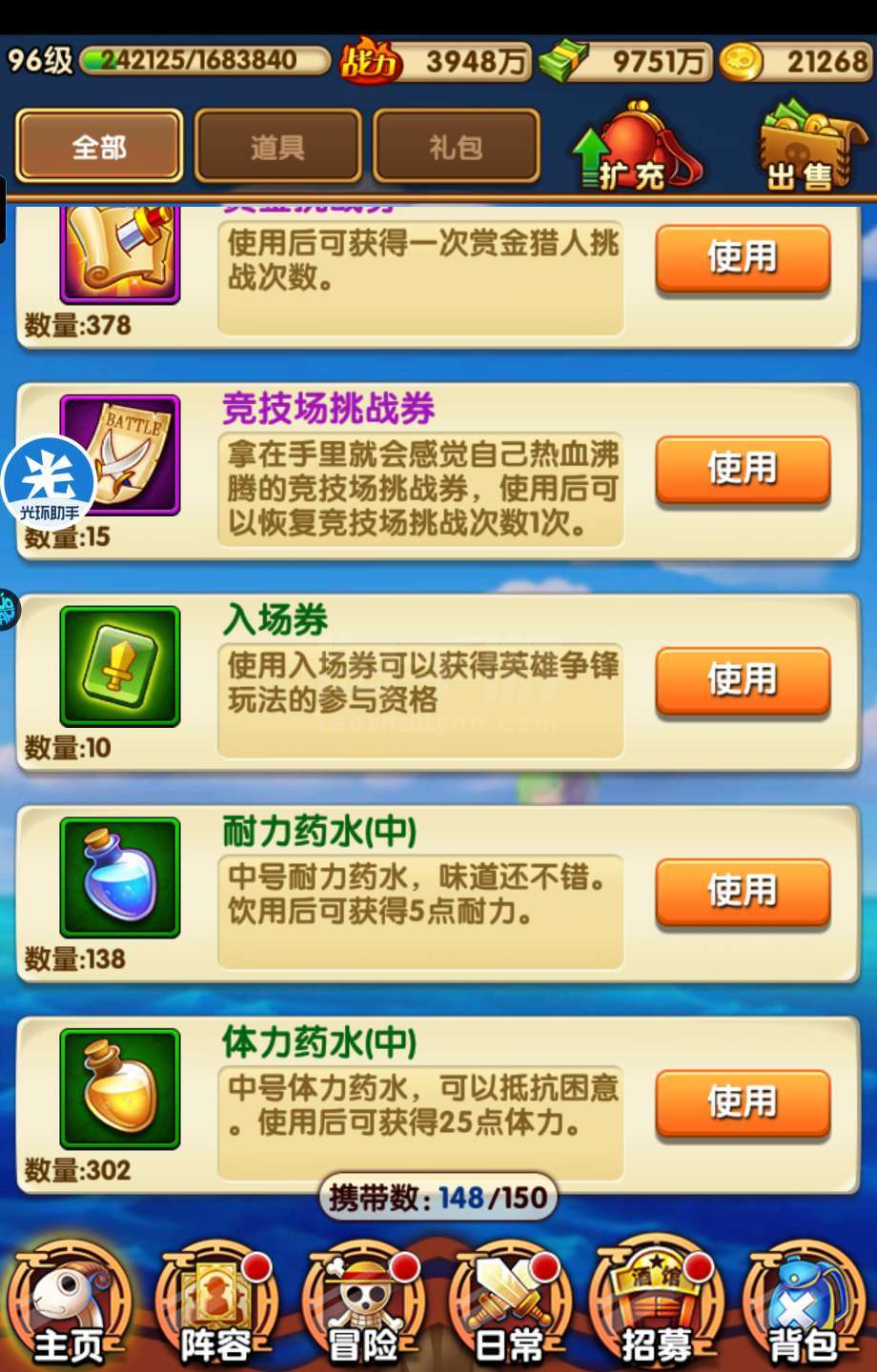Select the 背包 backpack tab
Screen dimensions: 877x1372
pos(804,1307)
